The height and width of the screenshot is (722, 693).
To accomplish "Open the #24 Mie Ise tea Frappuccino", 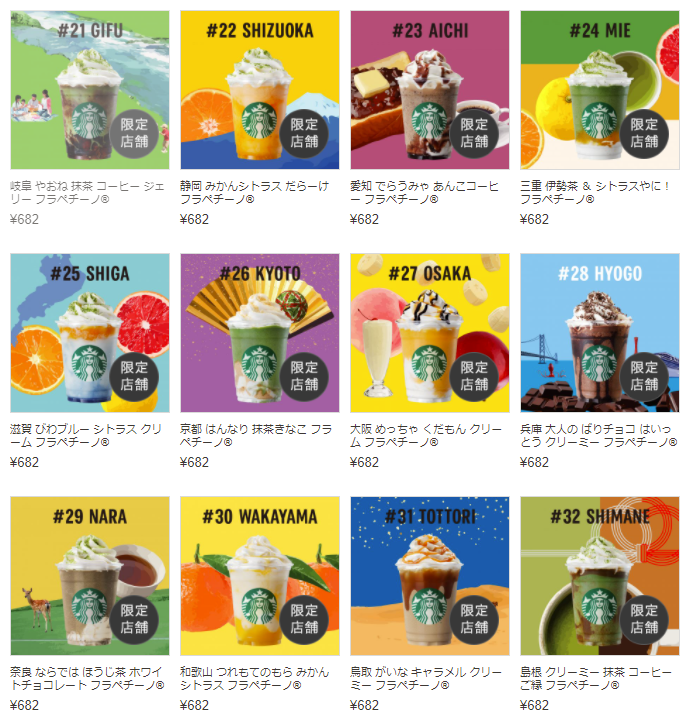I will 600,90.
